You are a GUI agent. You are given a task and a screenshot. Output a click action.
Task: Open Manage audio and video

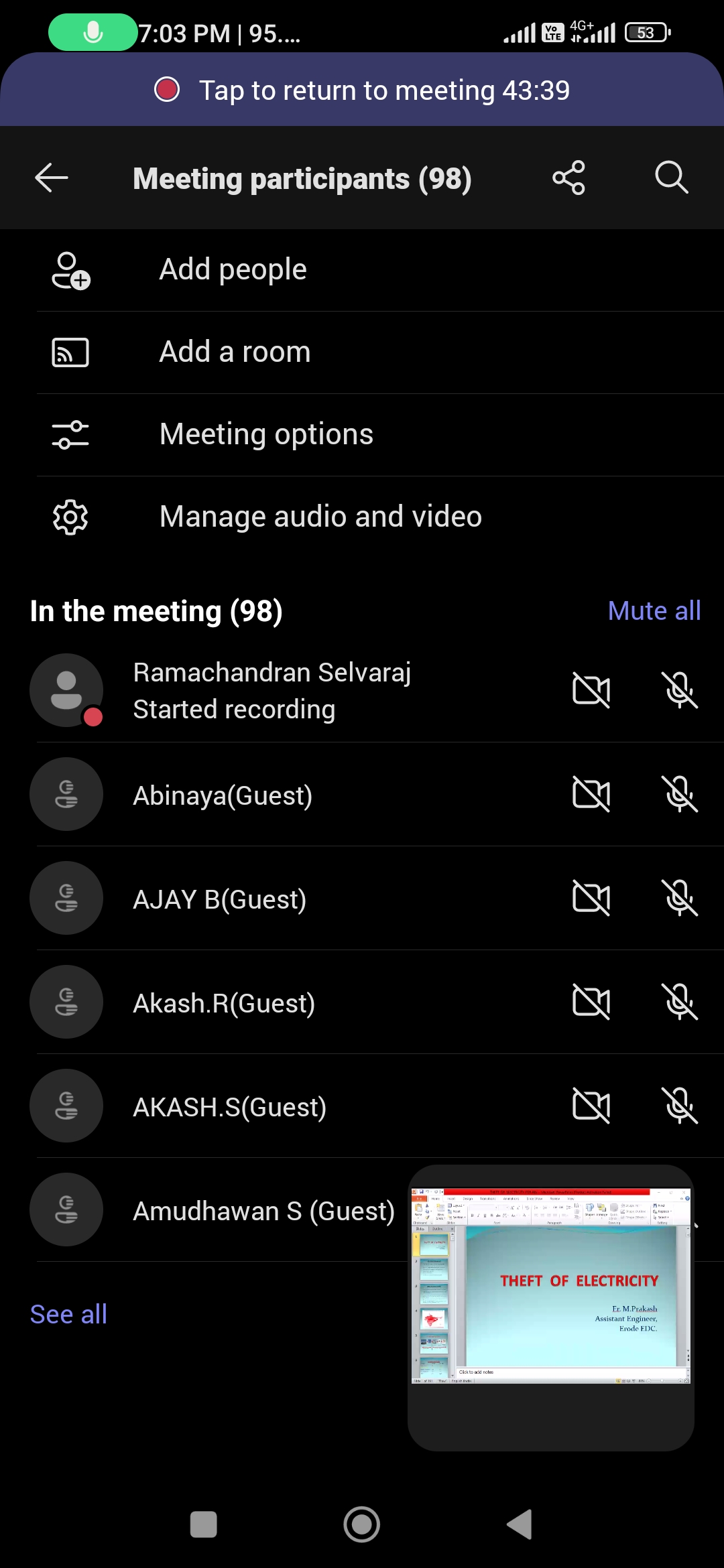click(320, 517)
